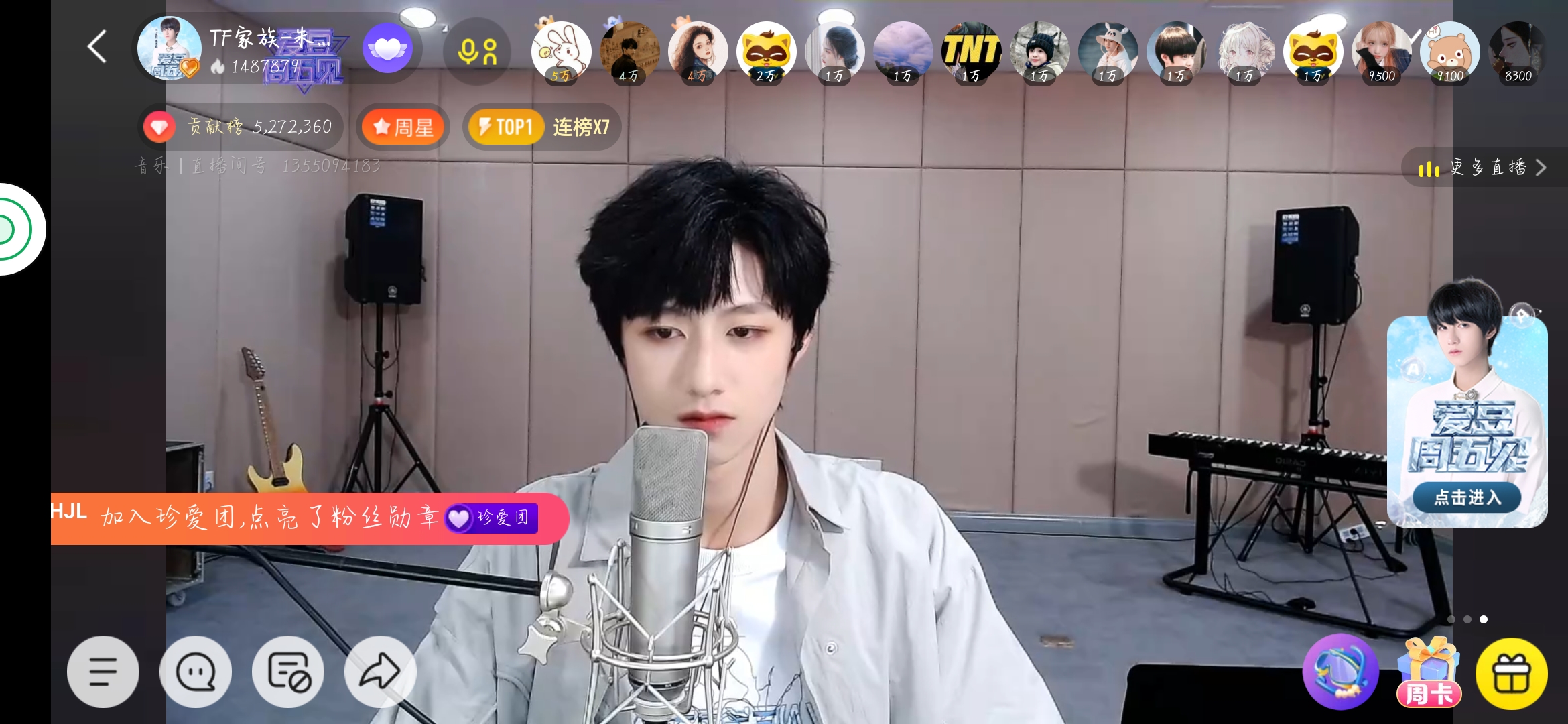Open the 周星 weekly star badge
This screenshot has width=1568, height=724.
[x=403, y=127]
